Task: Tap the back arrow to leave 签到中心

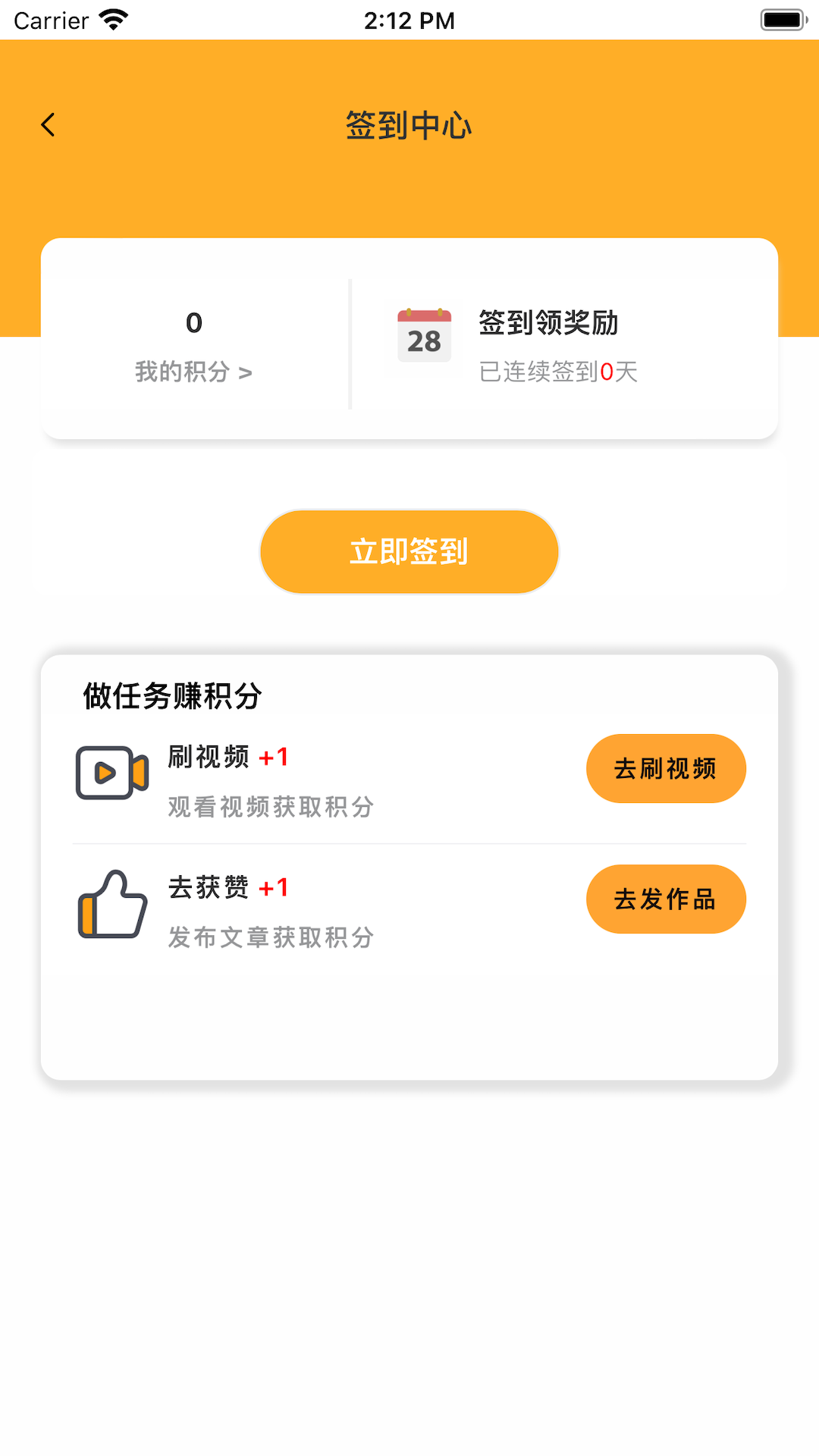Action: (x=49, y=124)
